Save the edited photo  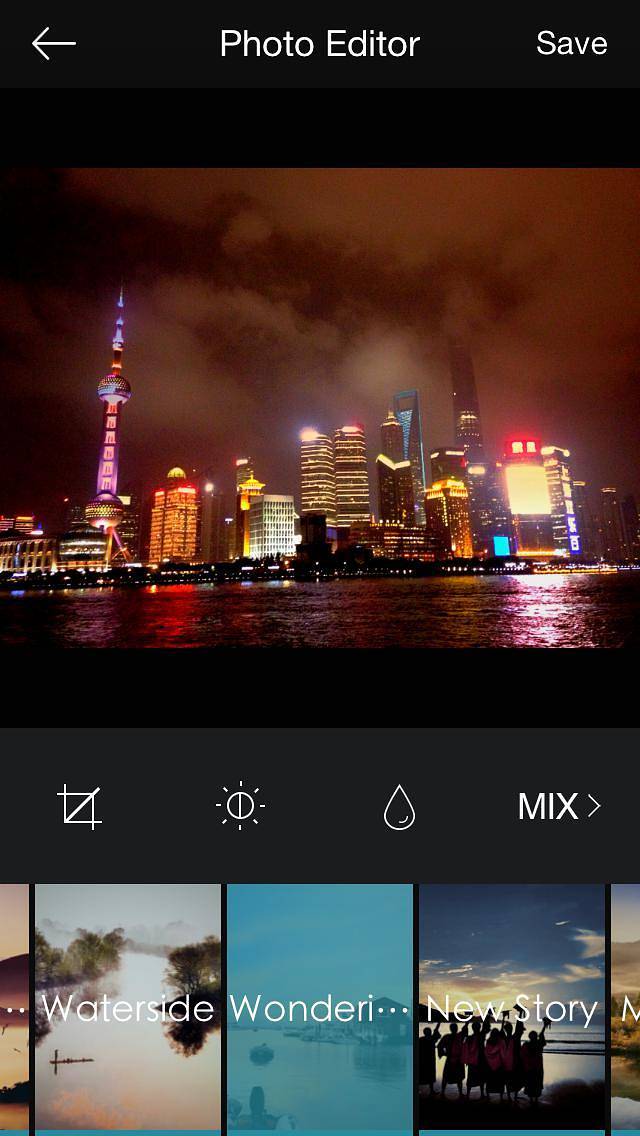571,43
